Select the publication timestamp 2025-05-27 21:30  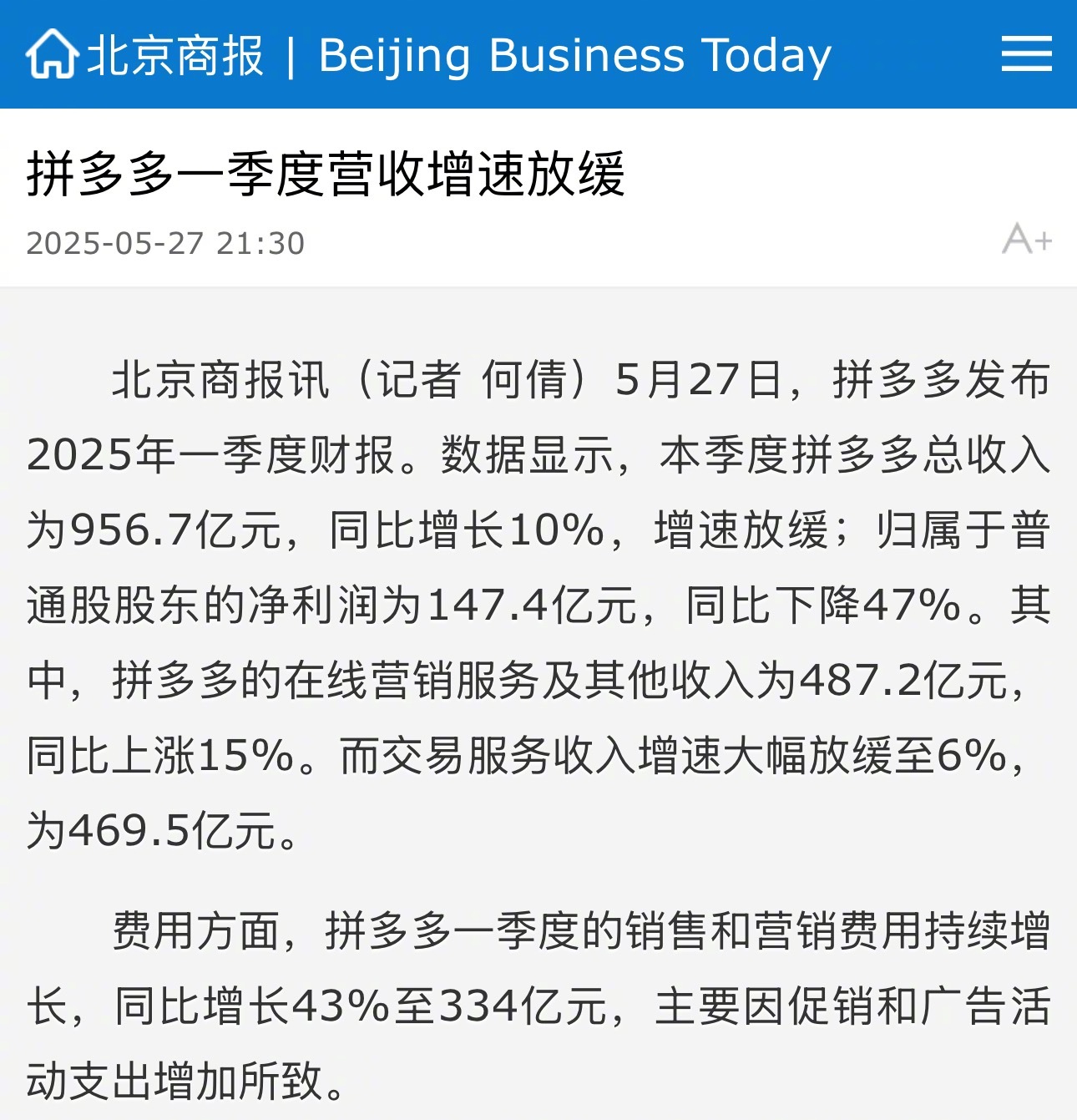pyautogui.click(x=164, y=244)
